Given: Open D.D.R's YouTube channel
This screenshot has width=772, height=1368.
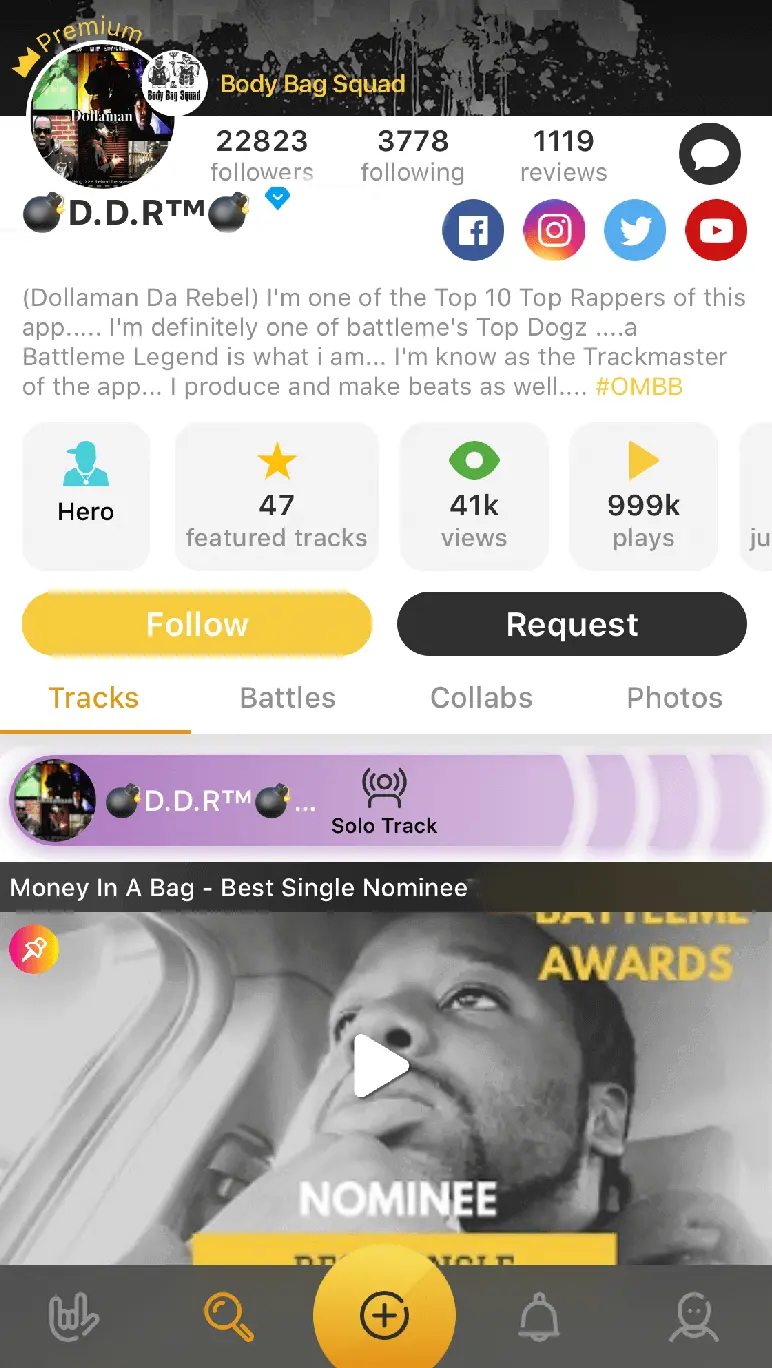Looking at the screenshot, I should 716,231.
